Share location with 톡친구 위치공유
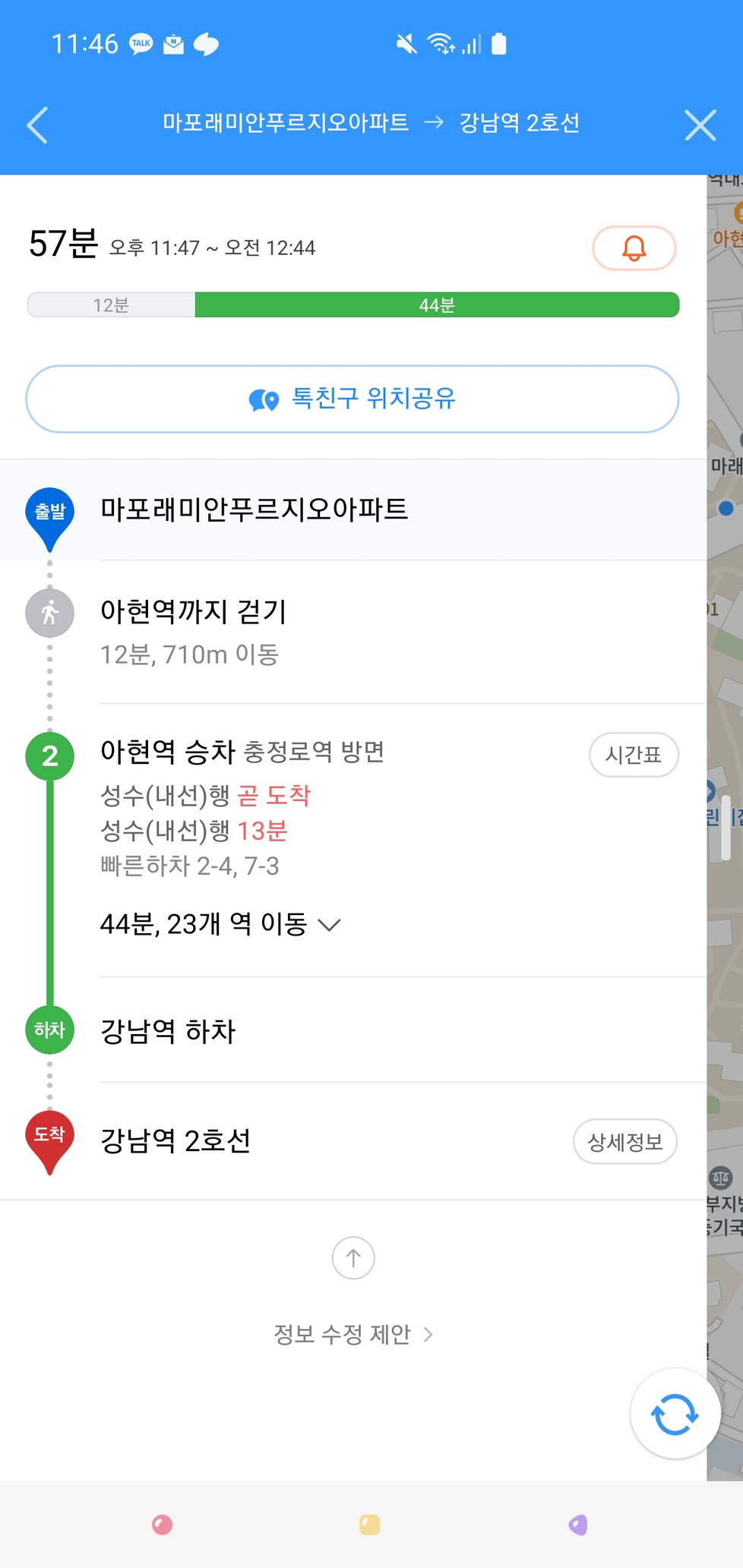Screen dimensions: 743x1568 (x=352, y=399)
